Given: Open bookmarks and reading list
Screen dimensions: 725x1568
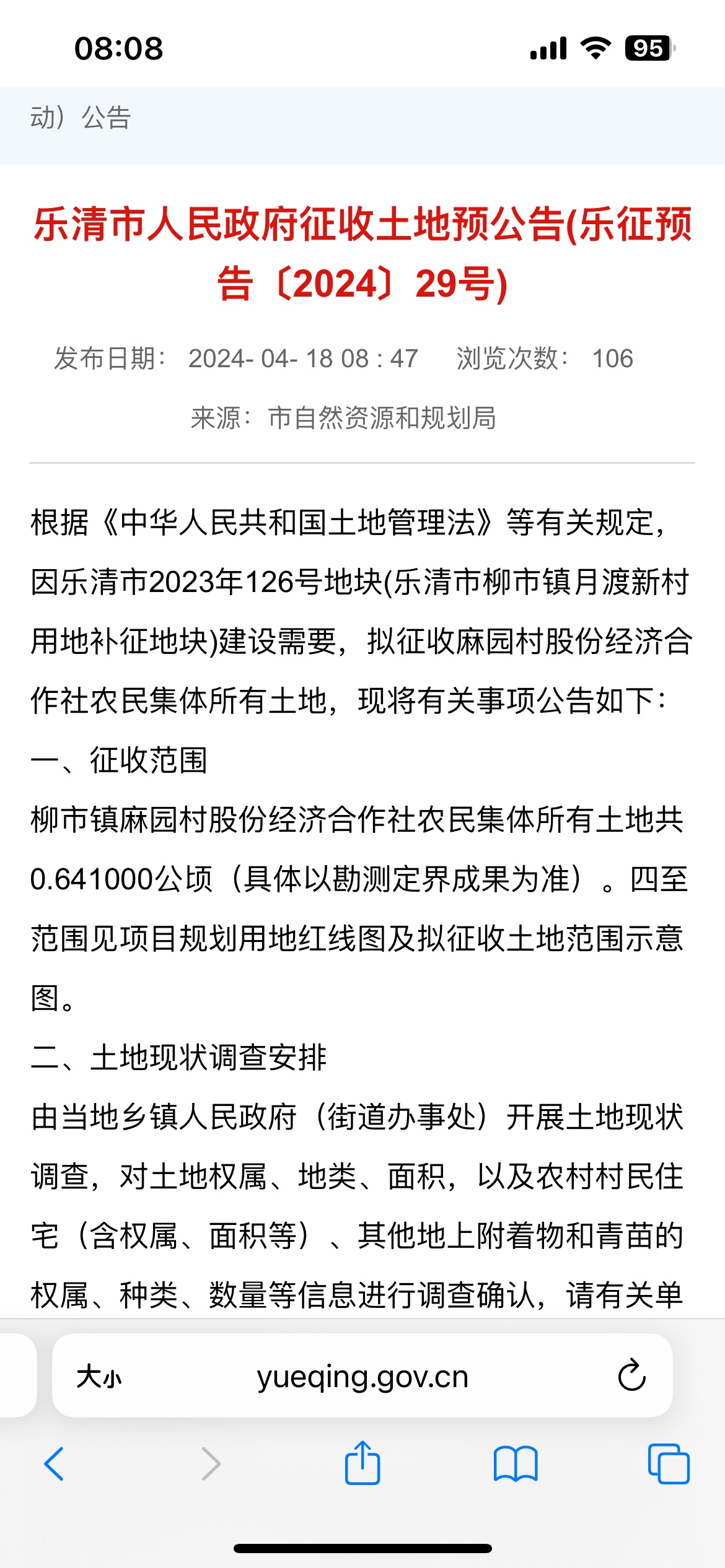Looking at the screenshot, I should click(x=516, y=1464).
